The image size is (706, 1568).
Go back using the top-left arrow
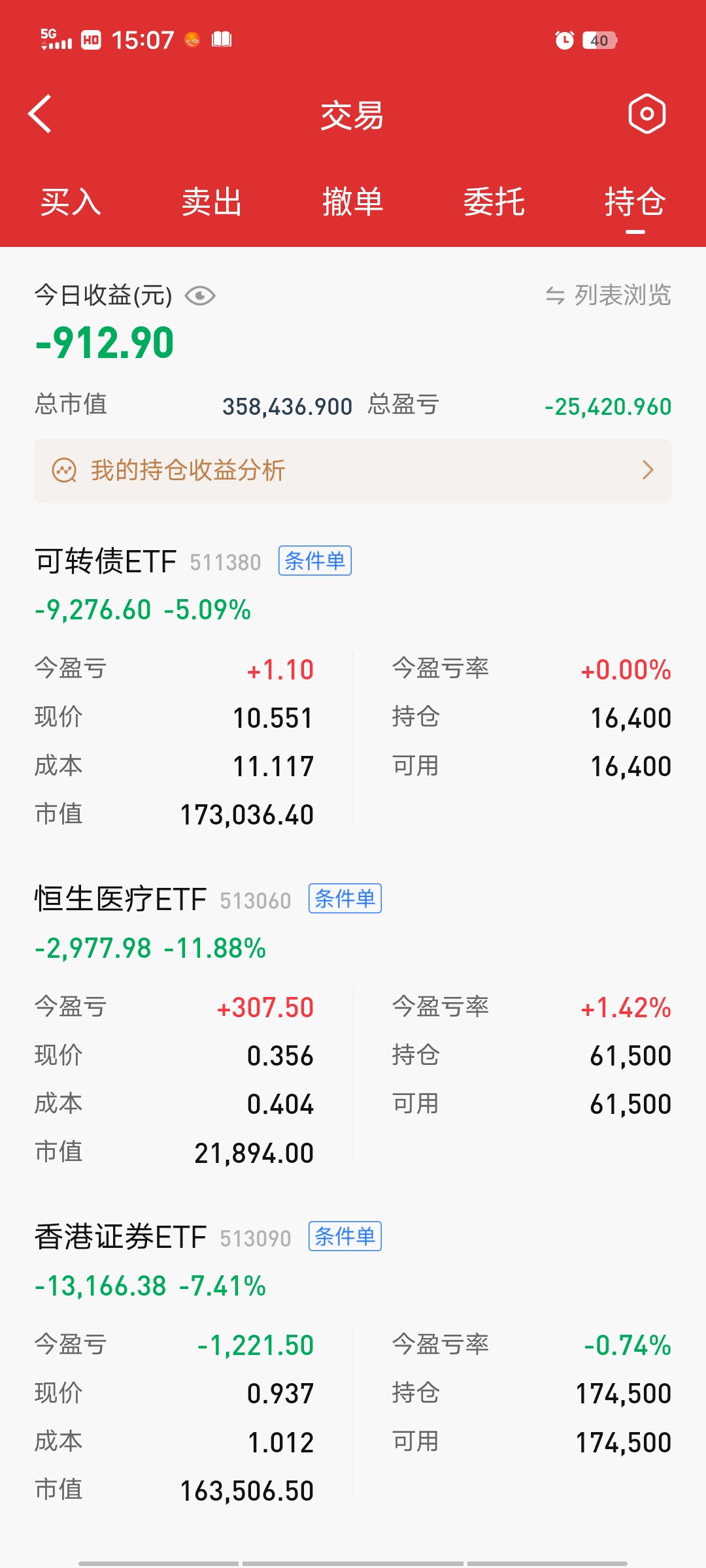click(41, 114)
